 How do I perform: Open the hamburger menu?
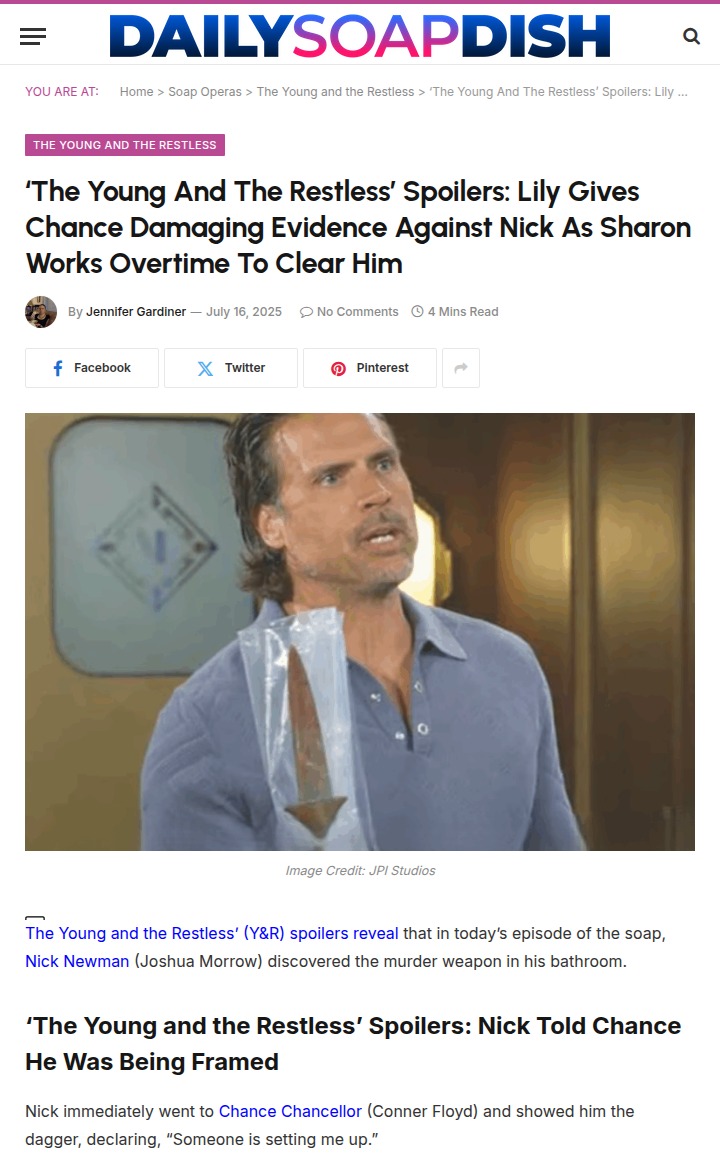click(x=33, y=37)
